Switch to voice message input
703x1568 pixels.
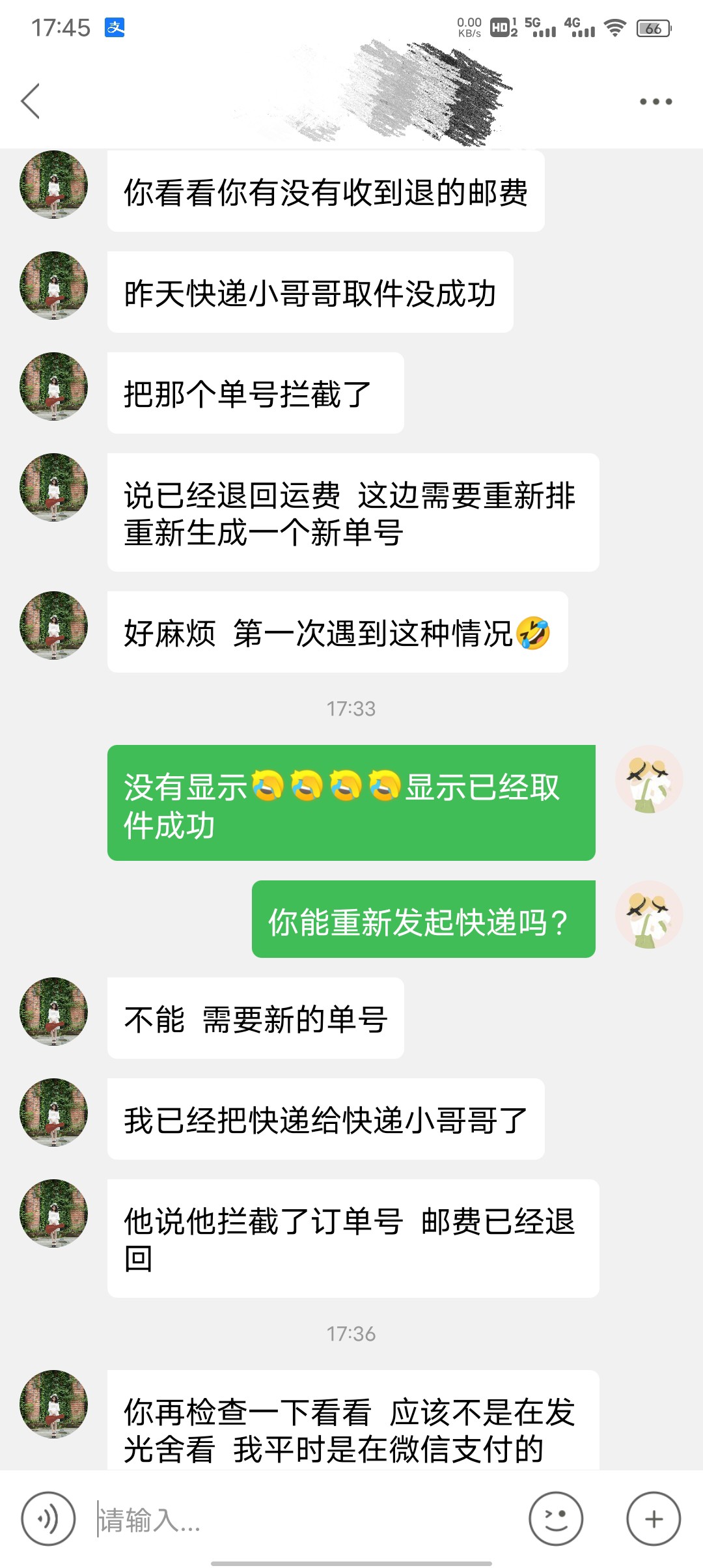[x=48, y=1519]
